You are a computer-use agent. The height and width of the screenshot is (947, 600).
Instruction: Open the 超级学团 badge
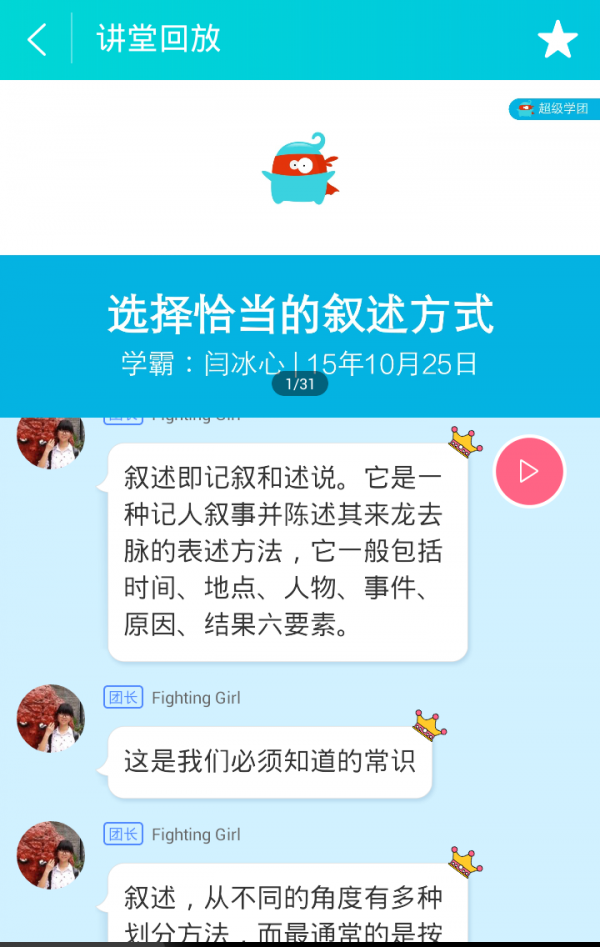tap(553, 108)
